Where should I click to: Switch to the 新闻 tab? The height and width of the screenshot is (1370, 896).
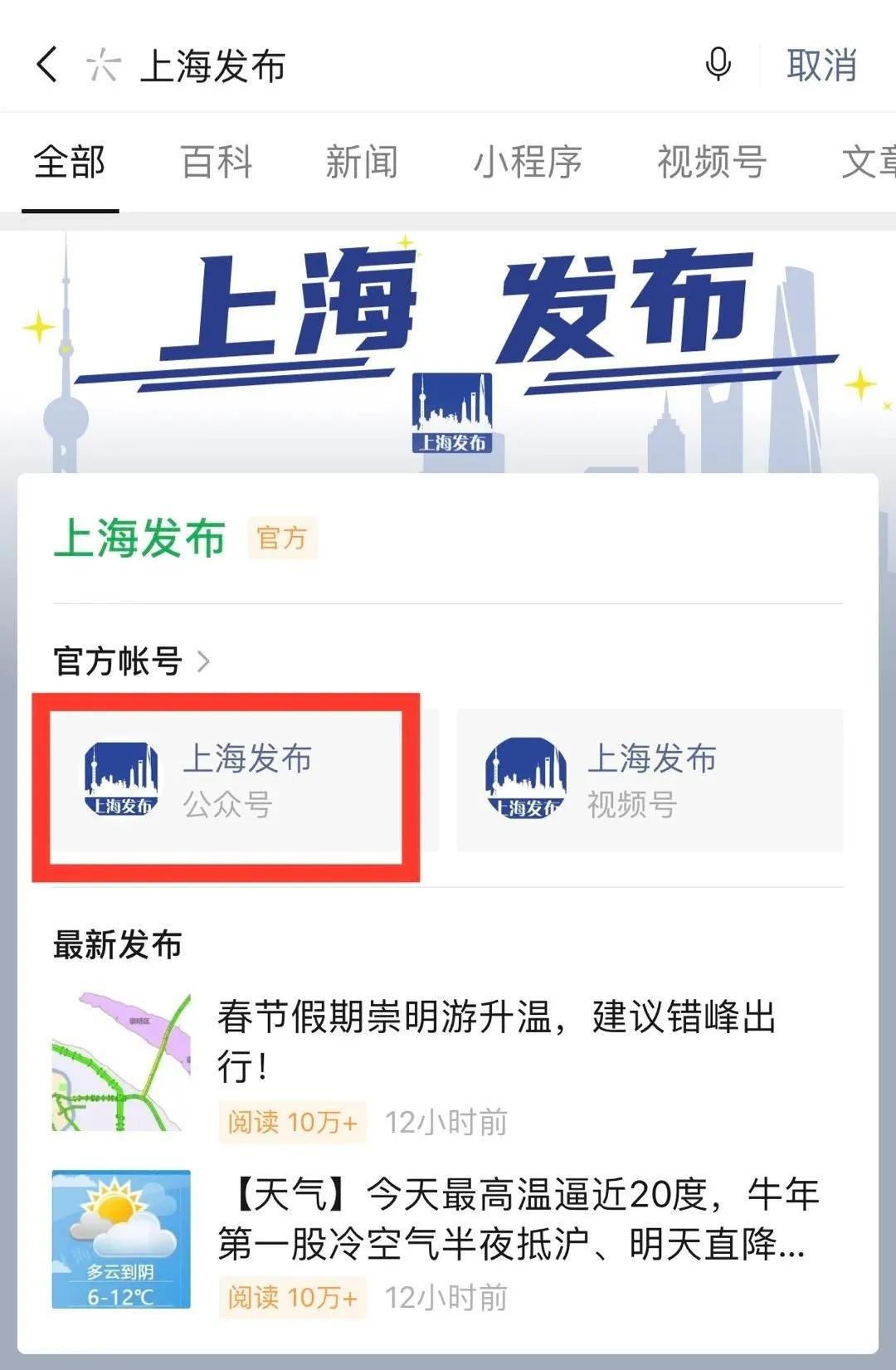tap(362, 162)
